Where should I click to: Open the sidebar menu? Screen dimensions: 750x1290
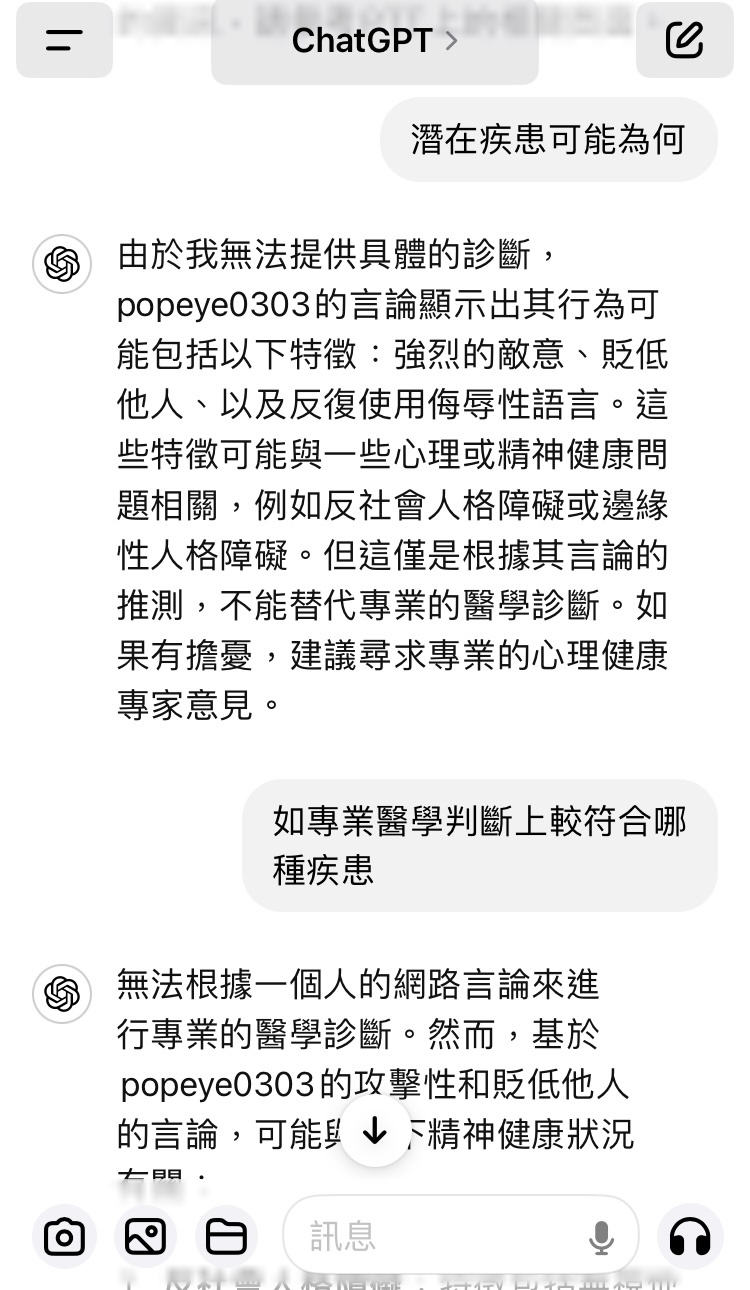(x=64, y=40)
